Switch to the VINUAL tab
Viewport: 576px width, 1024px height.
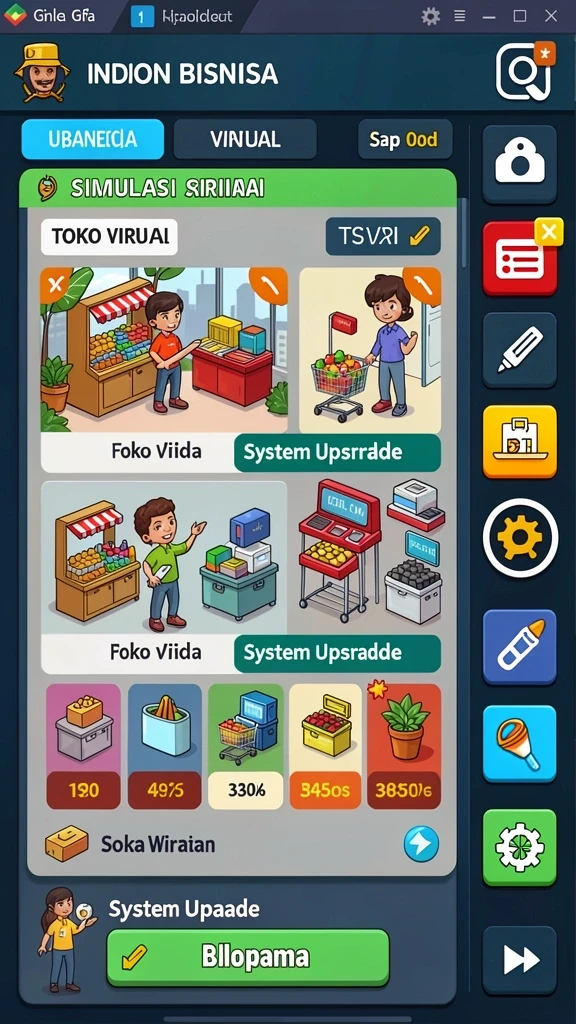pyautogui.click(x=245, y=139)
